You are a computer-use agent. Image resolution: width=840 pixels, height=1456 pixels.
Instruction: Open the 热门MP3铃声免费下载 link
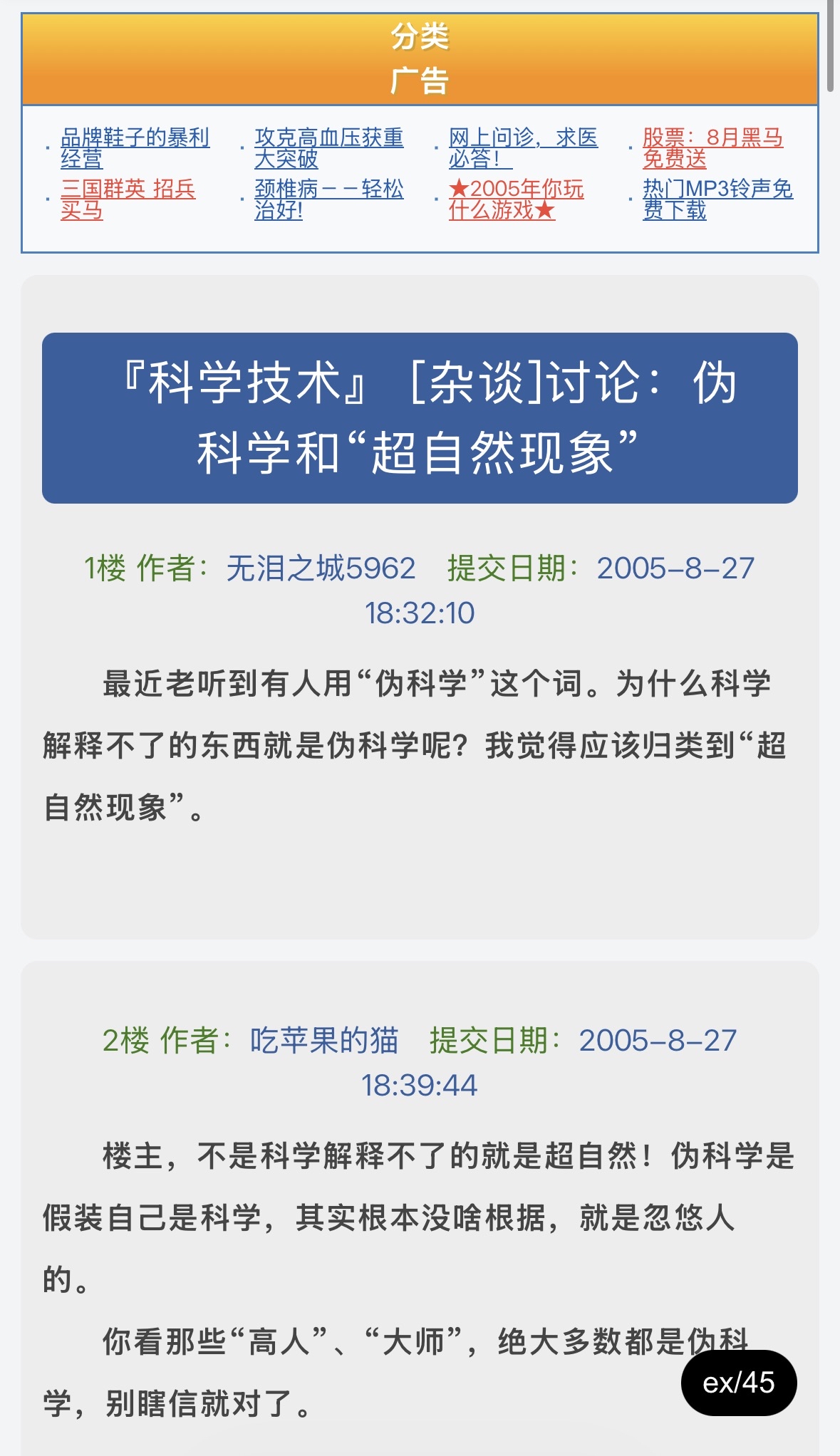(x=716, y=199)
